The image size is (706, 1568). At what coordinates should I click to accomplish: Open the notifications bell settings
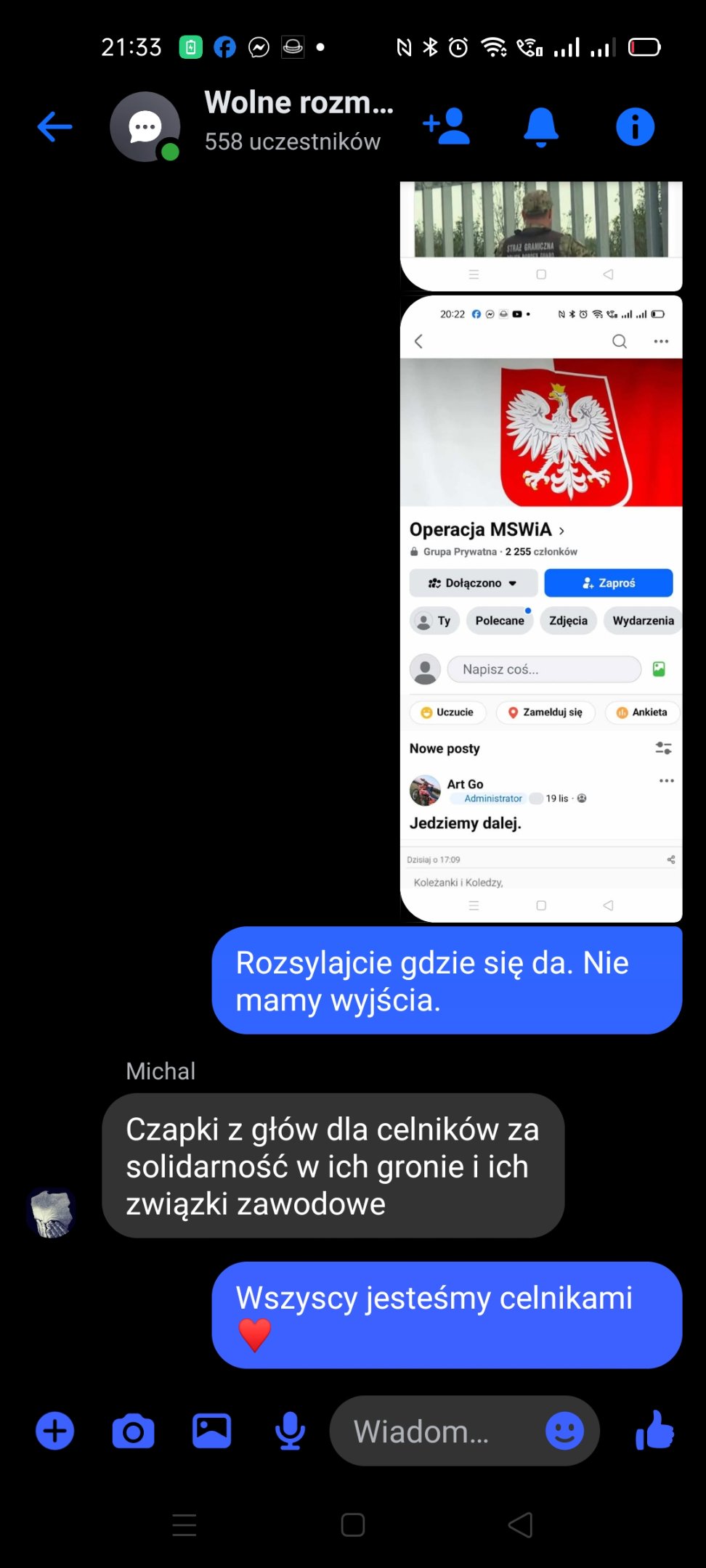coord(541,127)
